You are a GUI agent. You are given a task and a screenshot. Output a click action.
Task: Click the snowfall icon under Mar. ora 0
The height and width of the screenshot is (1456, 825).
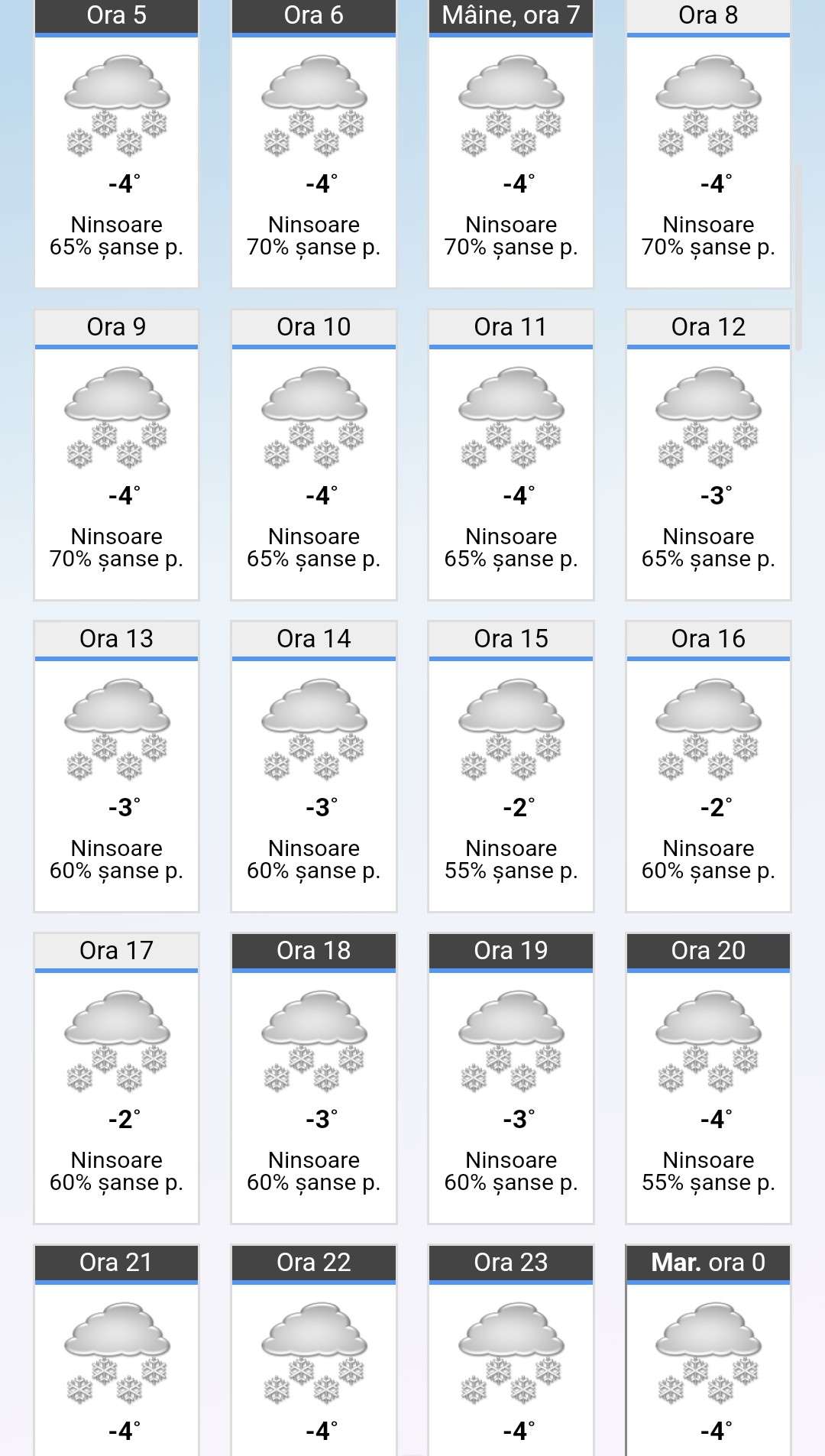(x=707, y=1354)
